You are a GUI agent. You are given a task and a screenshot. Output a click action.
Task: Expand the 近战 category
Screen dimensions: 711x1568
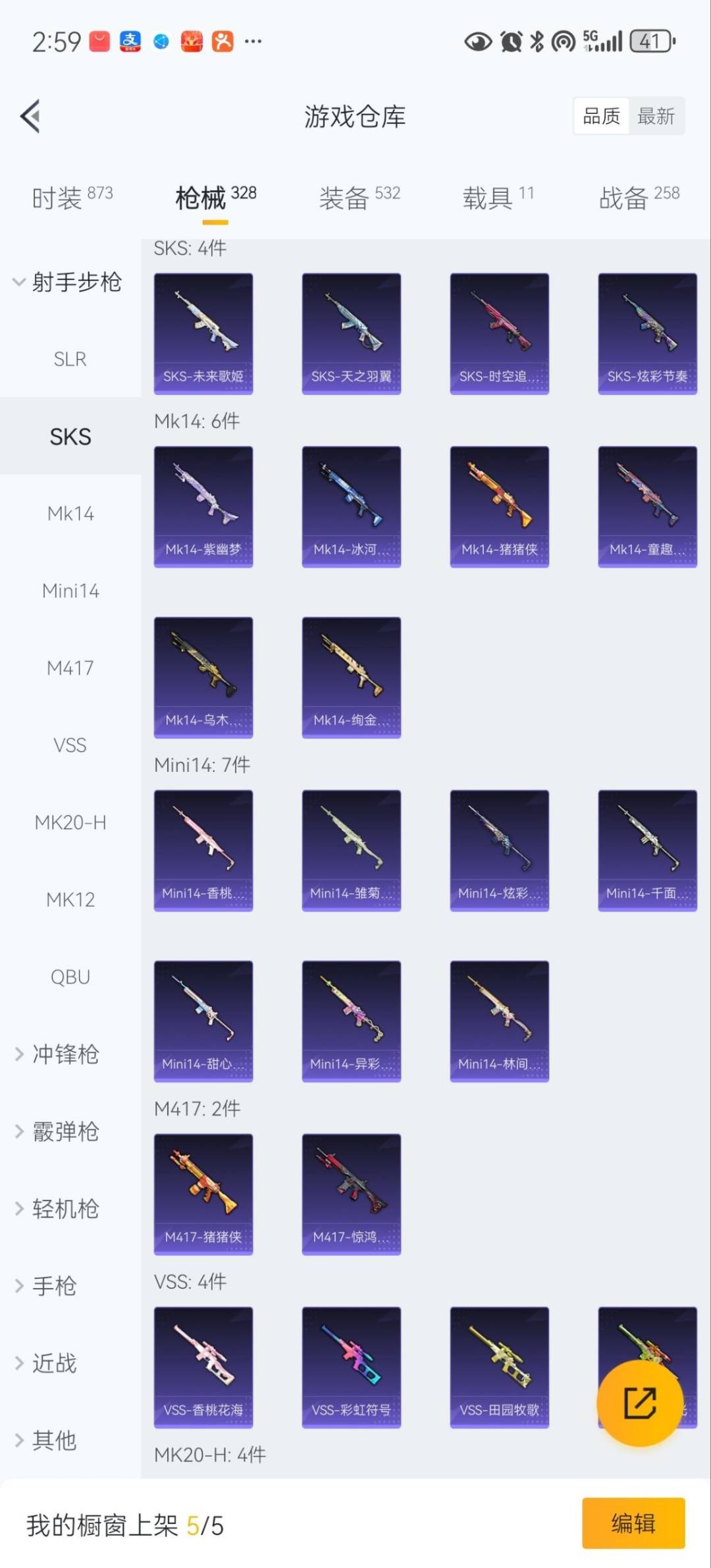pos(54,1363)
